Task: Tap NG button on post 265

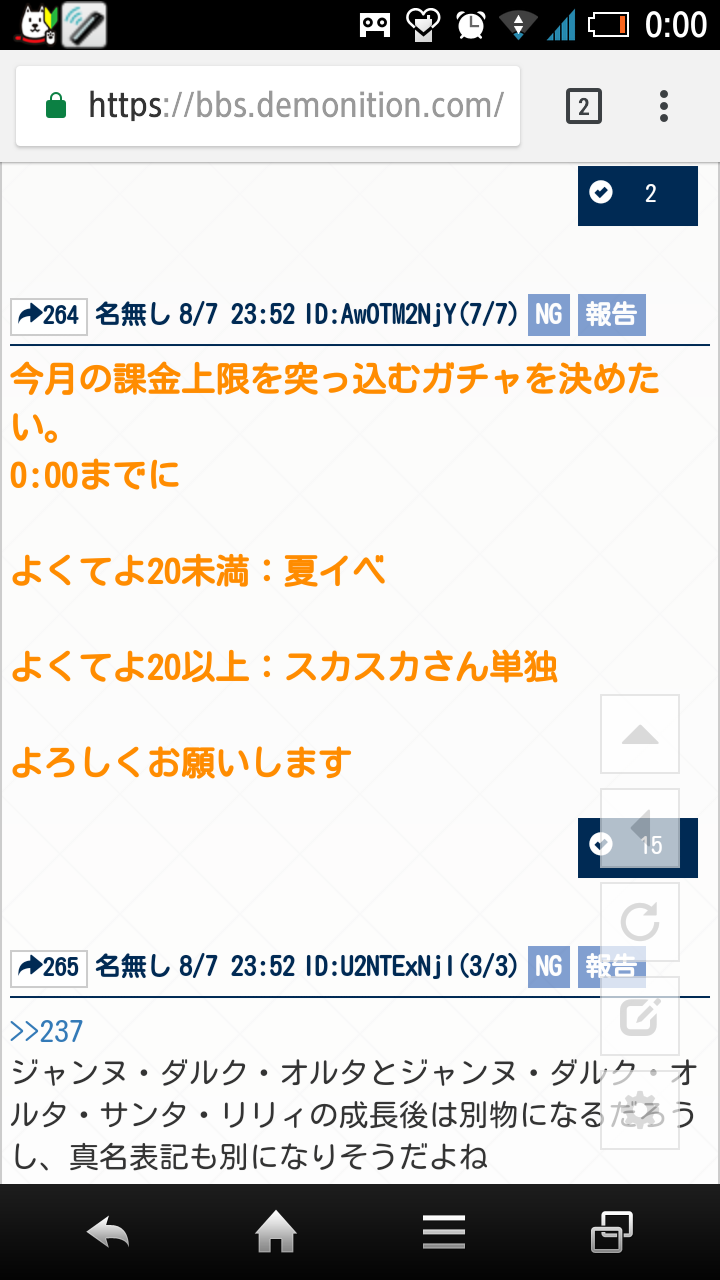Action: click(x=548, y=966)
